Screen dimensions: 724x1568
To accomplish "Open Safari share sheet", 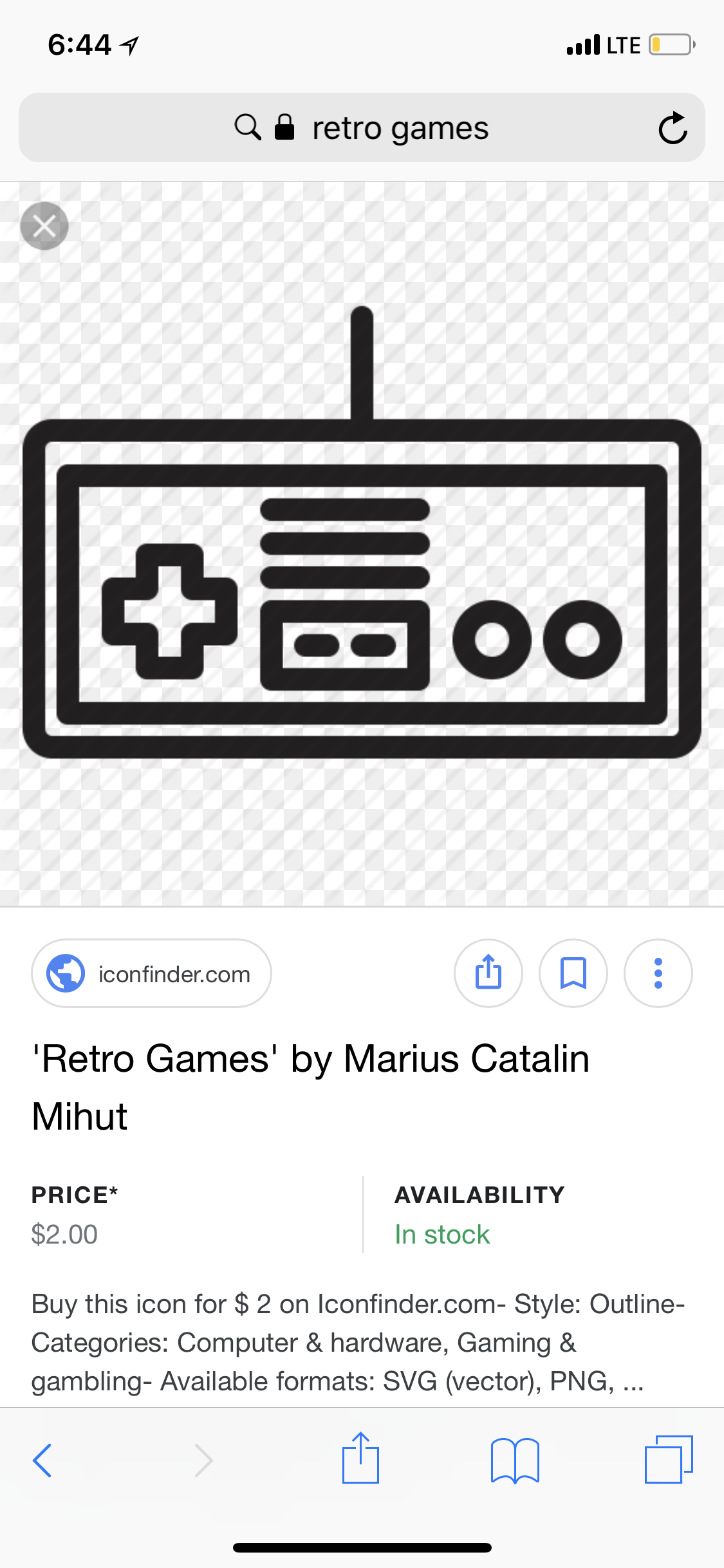I will click(360, 1459).
